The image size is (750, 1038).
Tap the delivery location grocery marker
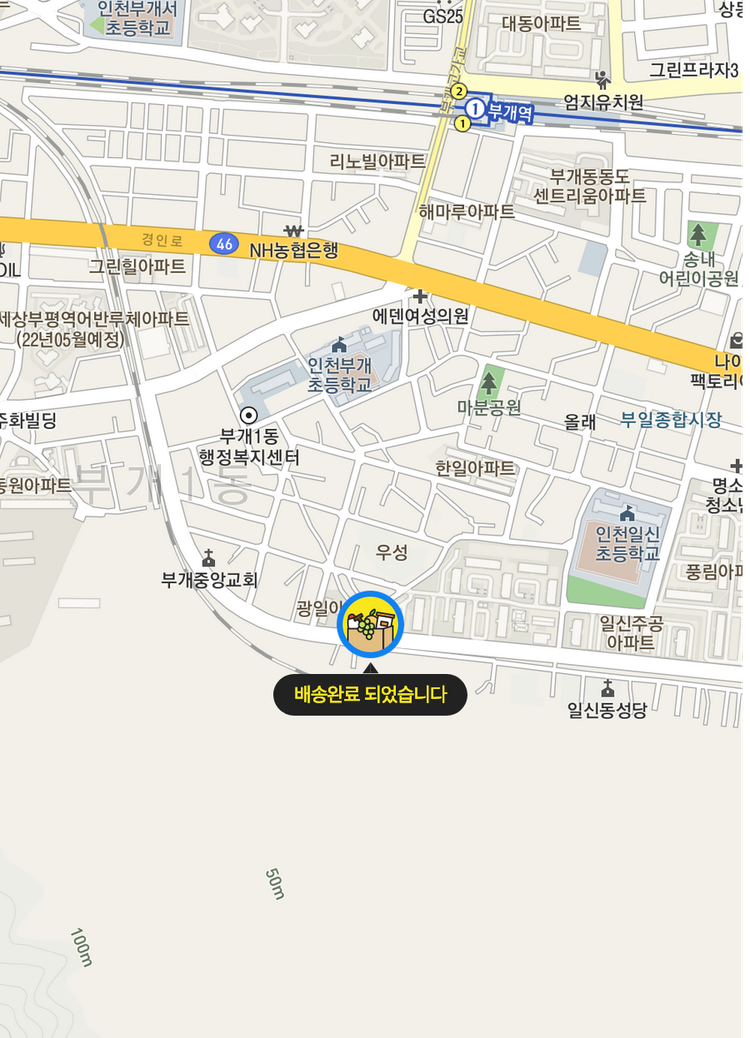[x=372, y=625]
